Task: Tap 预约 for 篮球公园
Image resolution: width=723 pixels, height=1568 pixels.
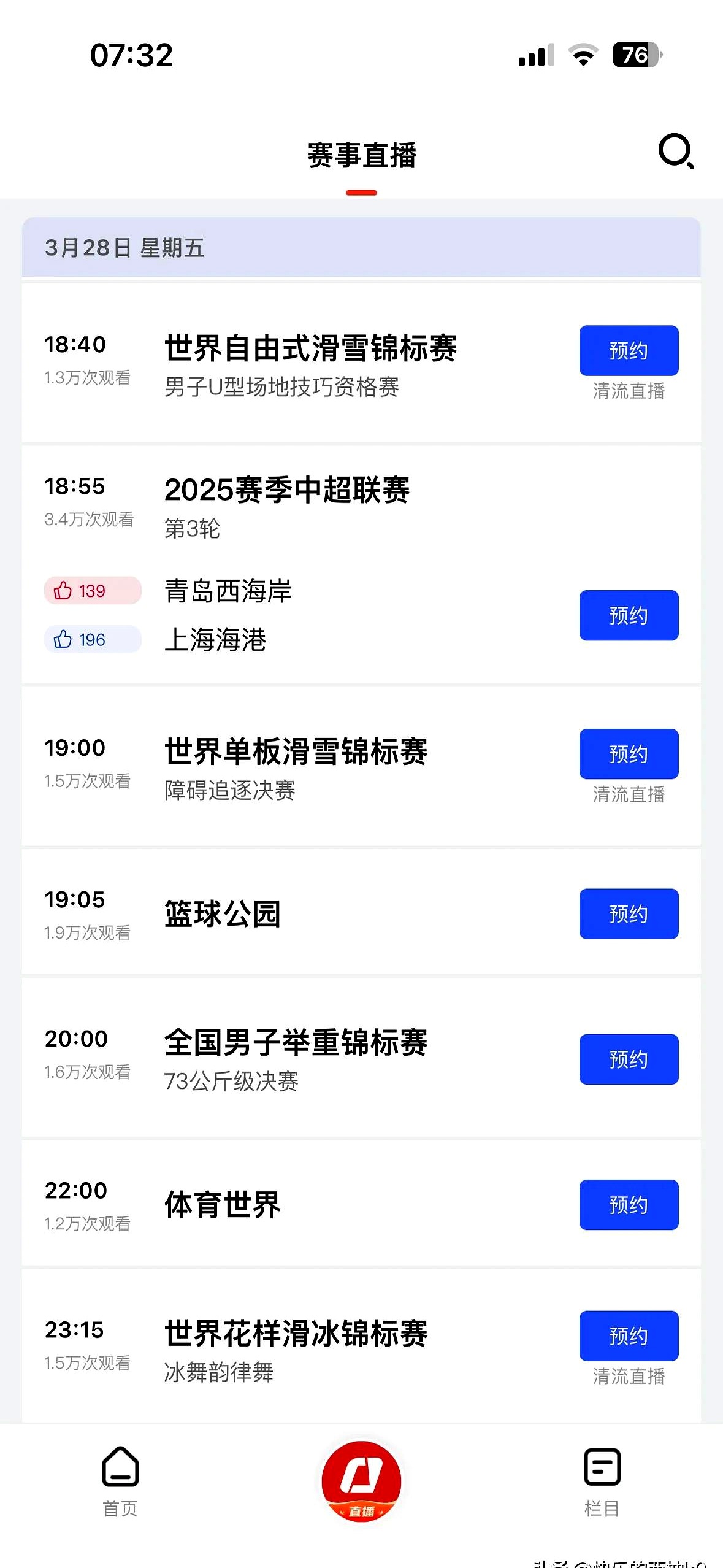Action: 629,914
